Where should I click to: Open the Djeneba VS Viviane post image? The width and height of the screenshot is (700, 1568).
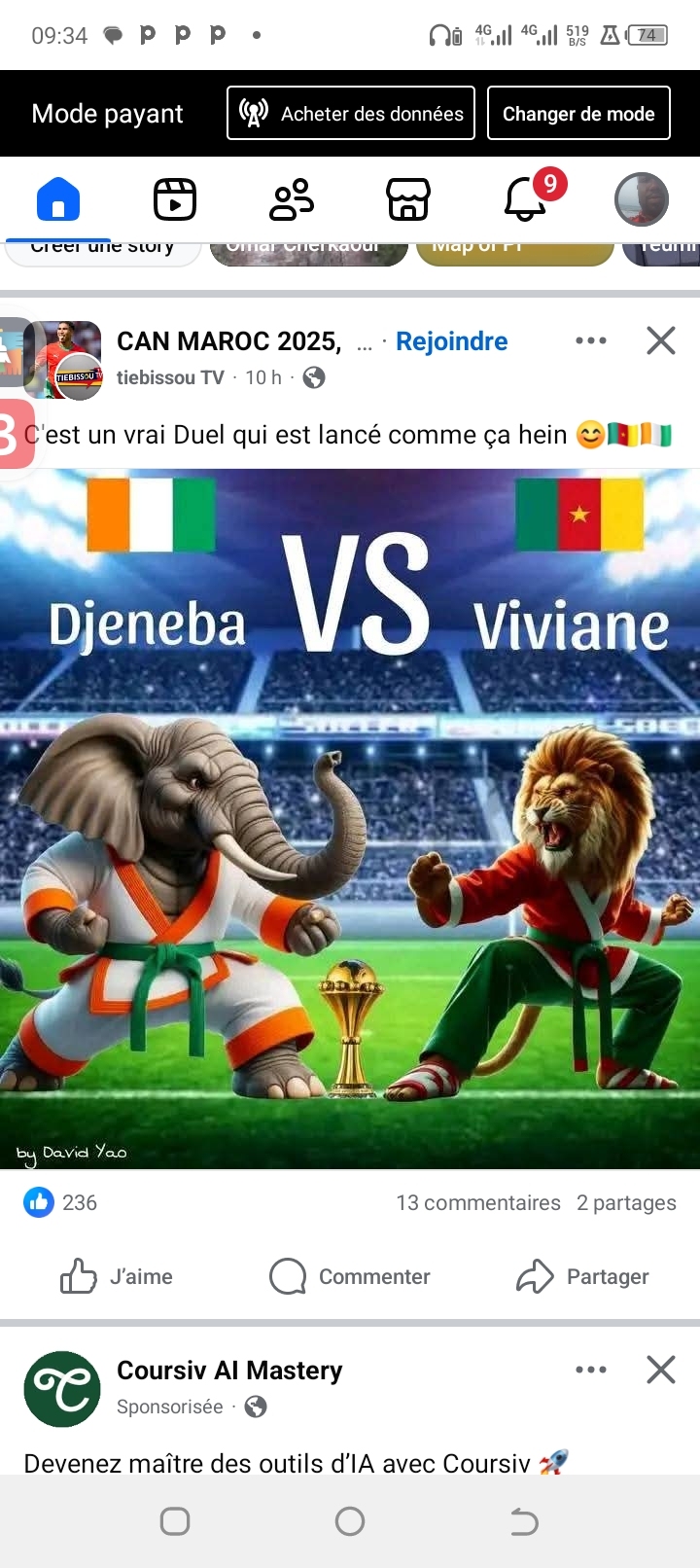click(350, 817)
